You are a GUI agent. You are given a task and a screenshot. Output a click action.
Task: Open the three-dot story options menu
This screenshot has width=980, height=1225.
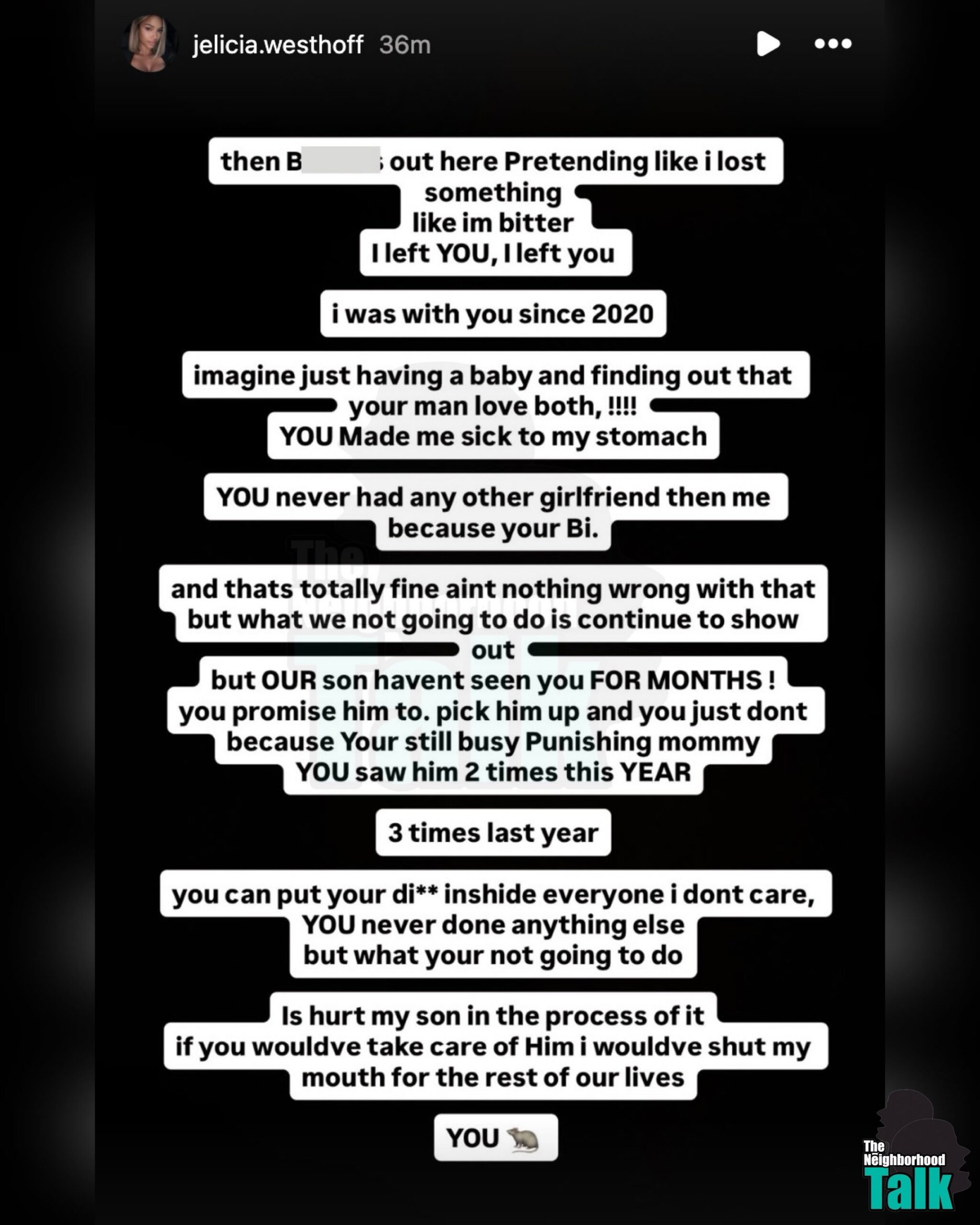coord(833,45)
